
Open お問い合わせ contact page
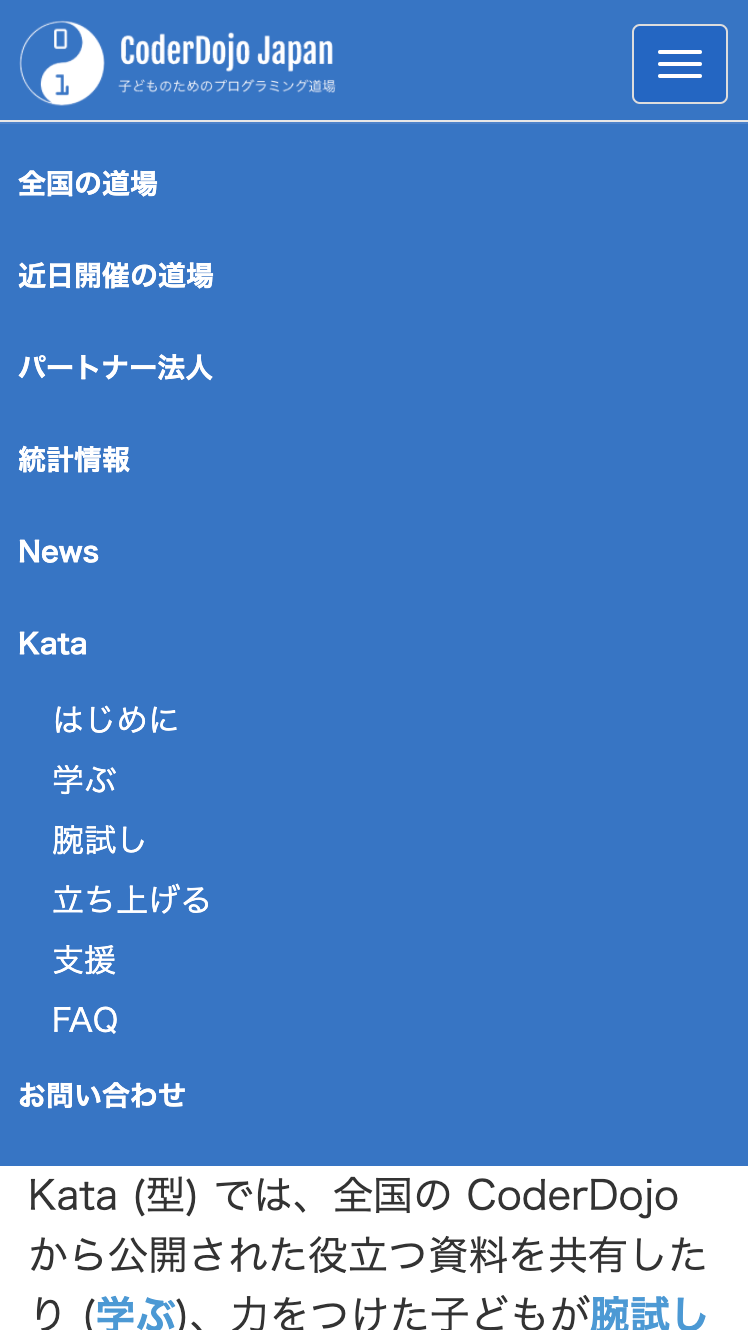[x=102, y=1095]
